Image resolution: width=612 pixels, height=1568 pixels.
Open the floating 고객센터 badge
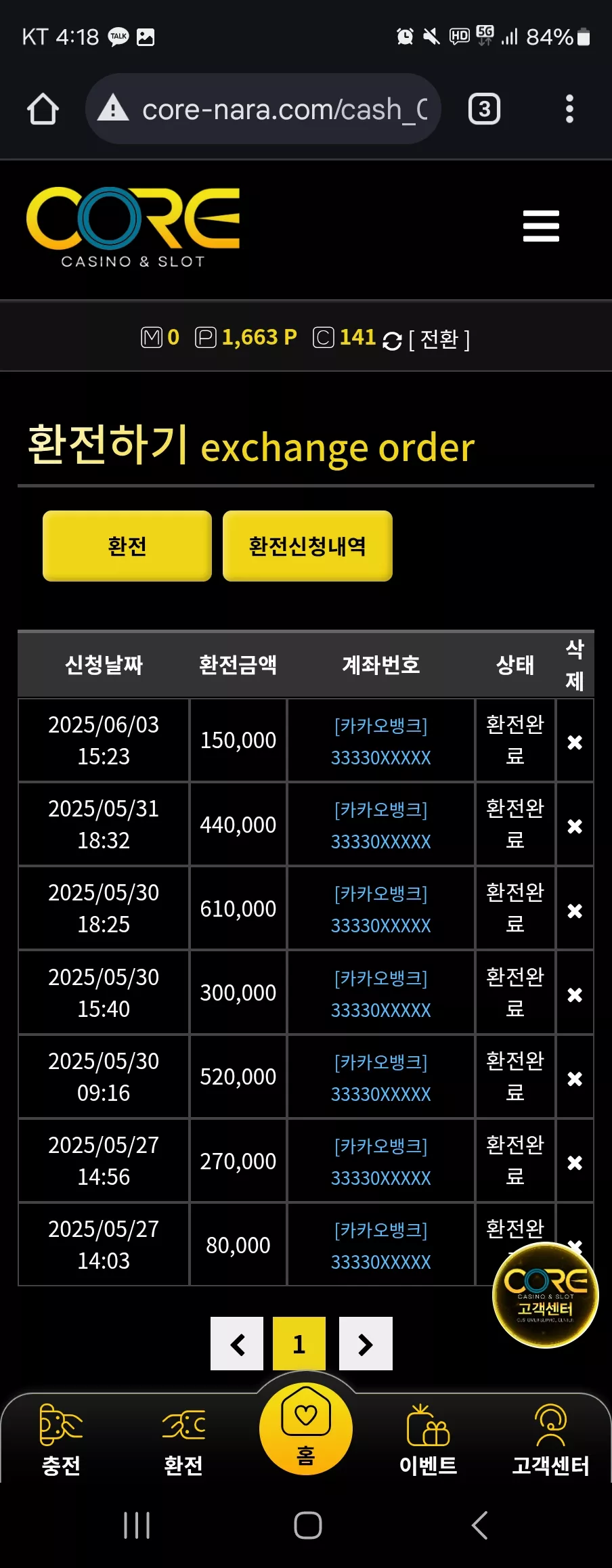coord(546,1294)
